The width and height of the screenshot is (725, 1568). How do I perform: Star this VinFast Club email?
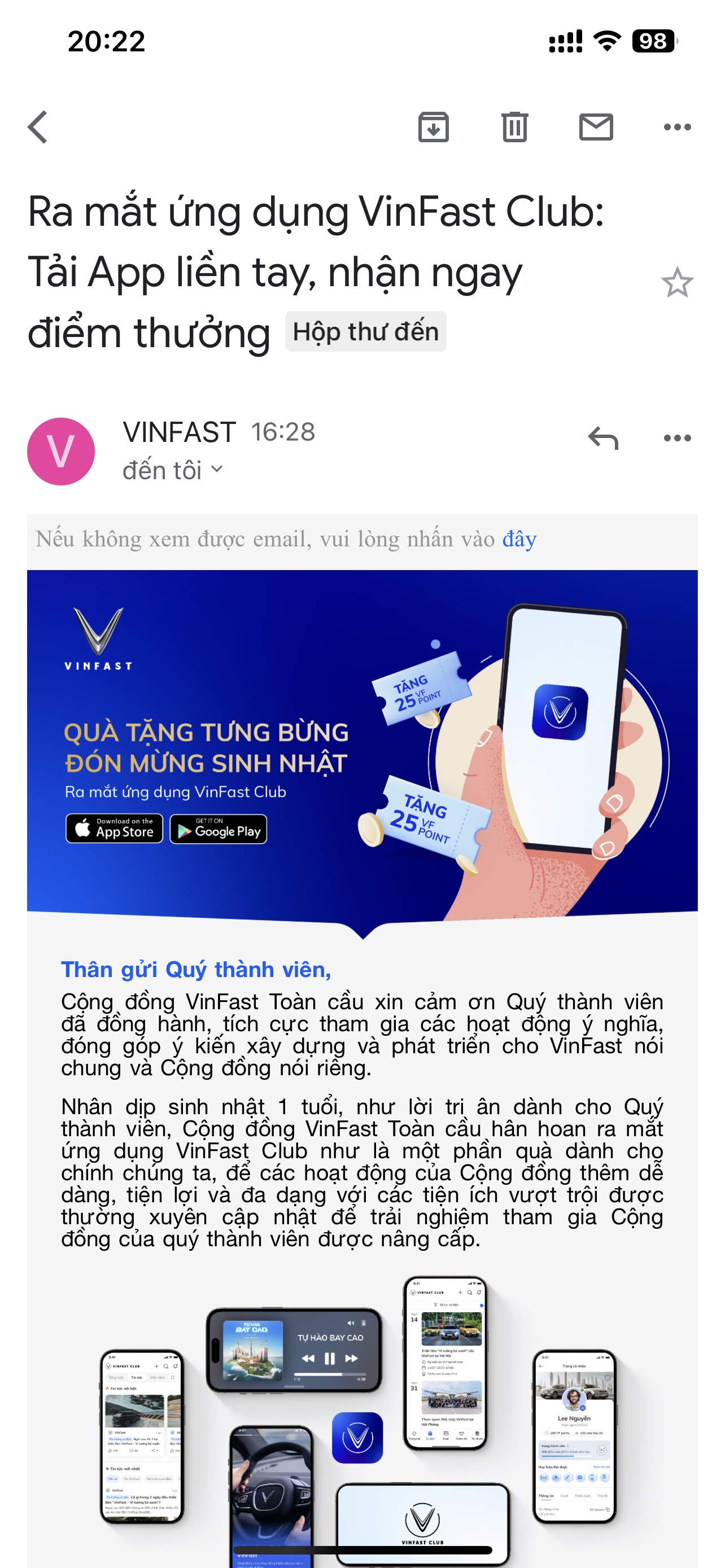[677, 283]
